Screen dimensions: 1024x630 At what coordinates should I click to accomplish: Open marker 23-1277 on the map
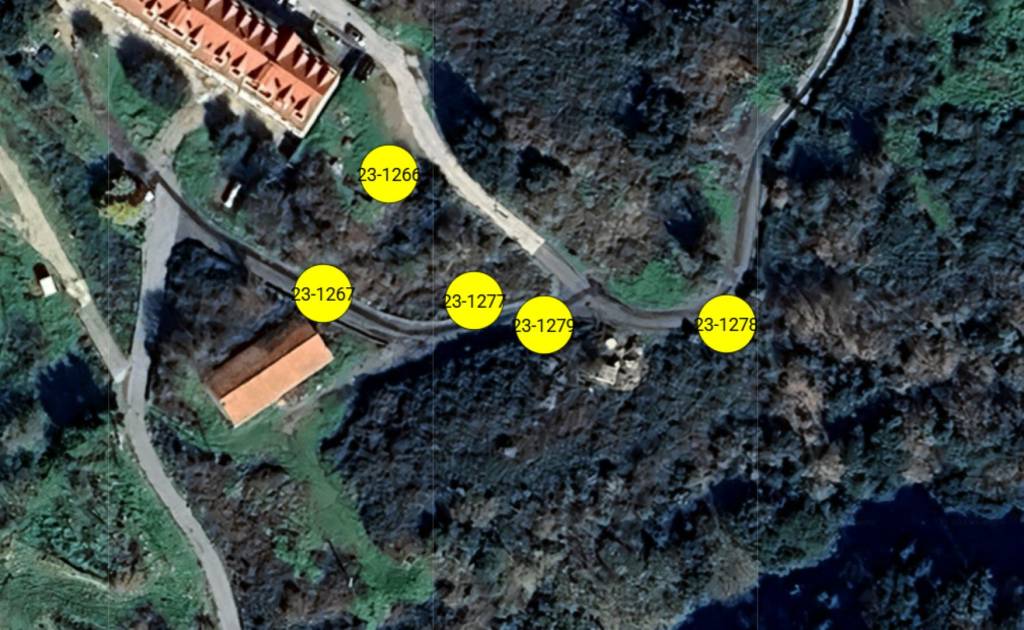(x=474, y=300)
